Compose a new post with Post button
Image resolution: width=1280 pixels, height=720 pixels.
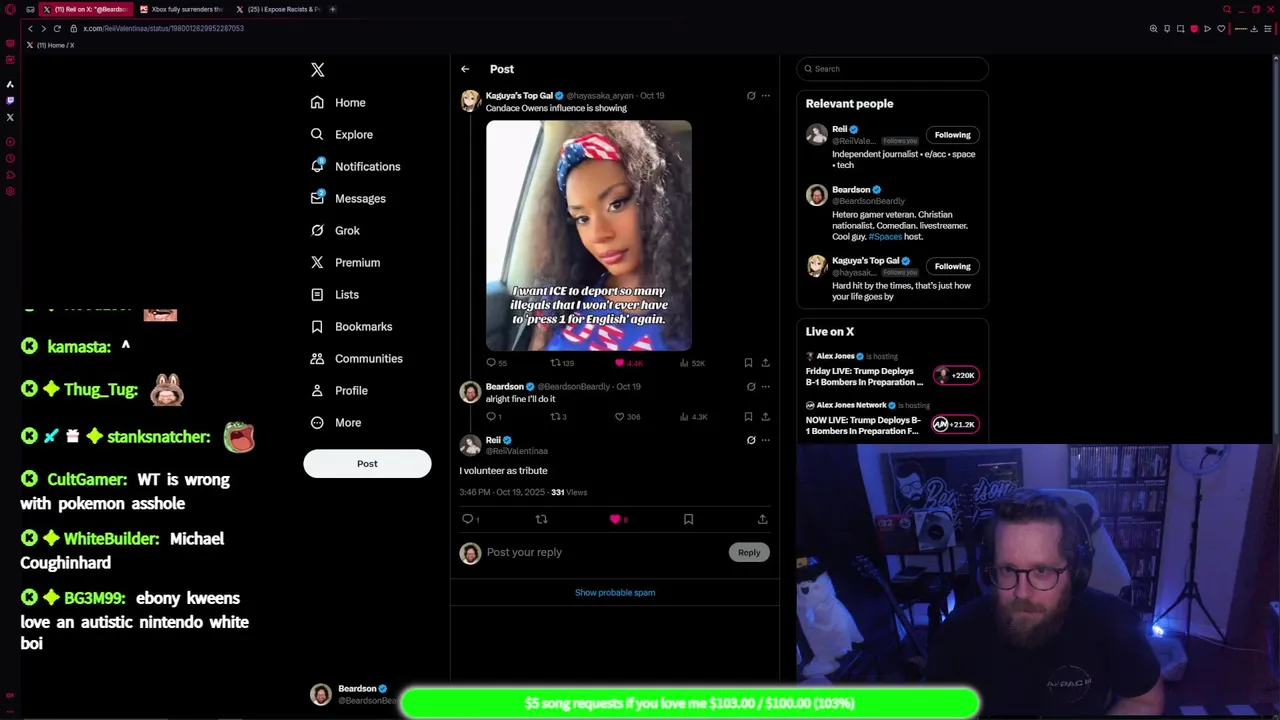click(367, 463)
